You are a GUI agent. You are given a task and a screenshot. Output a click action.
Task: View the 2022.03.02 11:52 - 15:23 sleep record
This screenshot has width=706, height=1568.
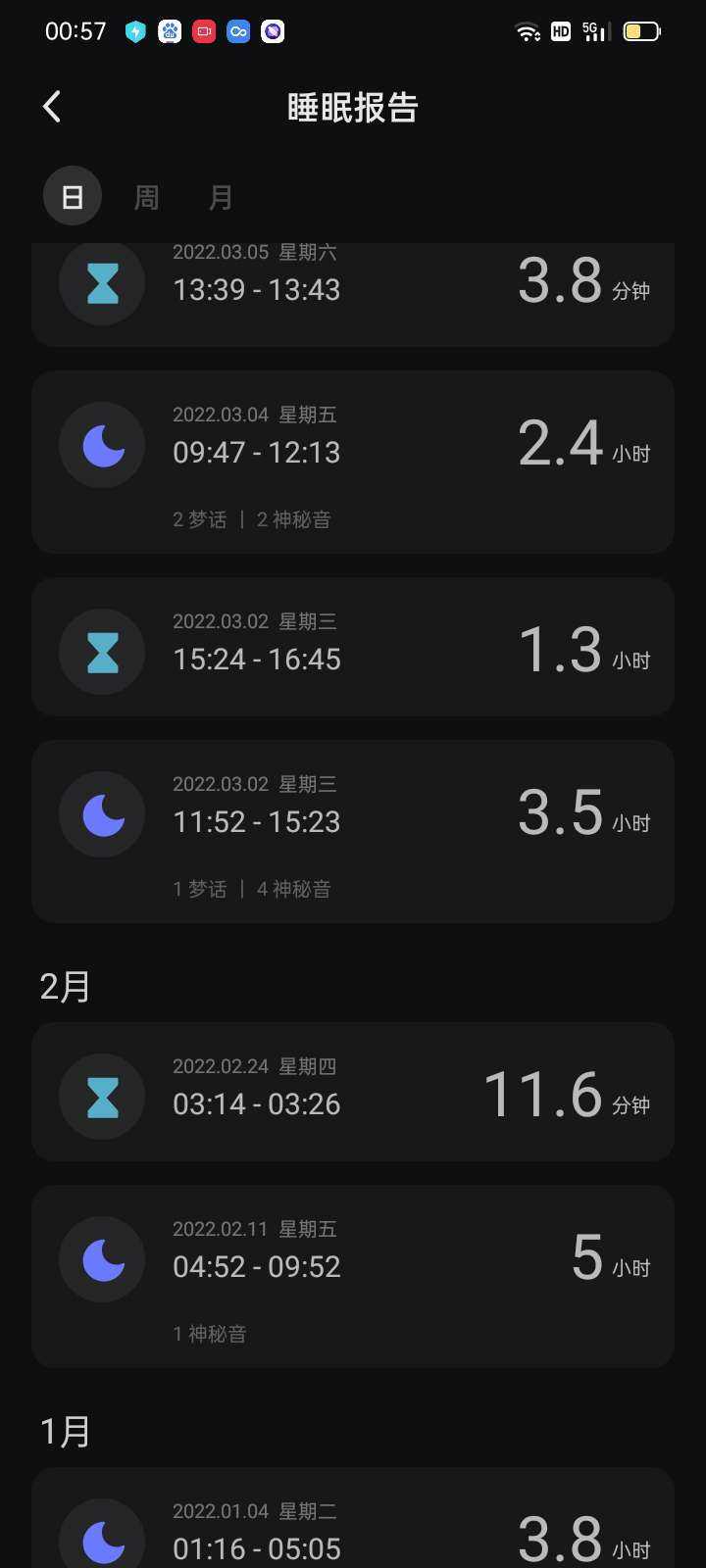click(353, 831)
